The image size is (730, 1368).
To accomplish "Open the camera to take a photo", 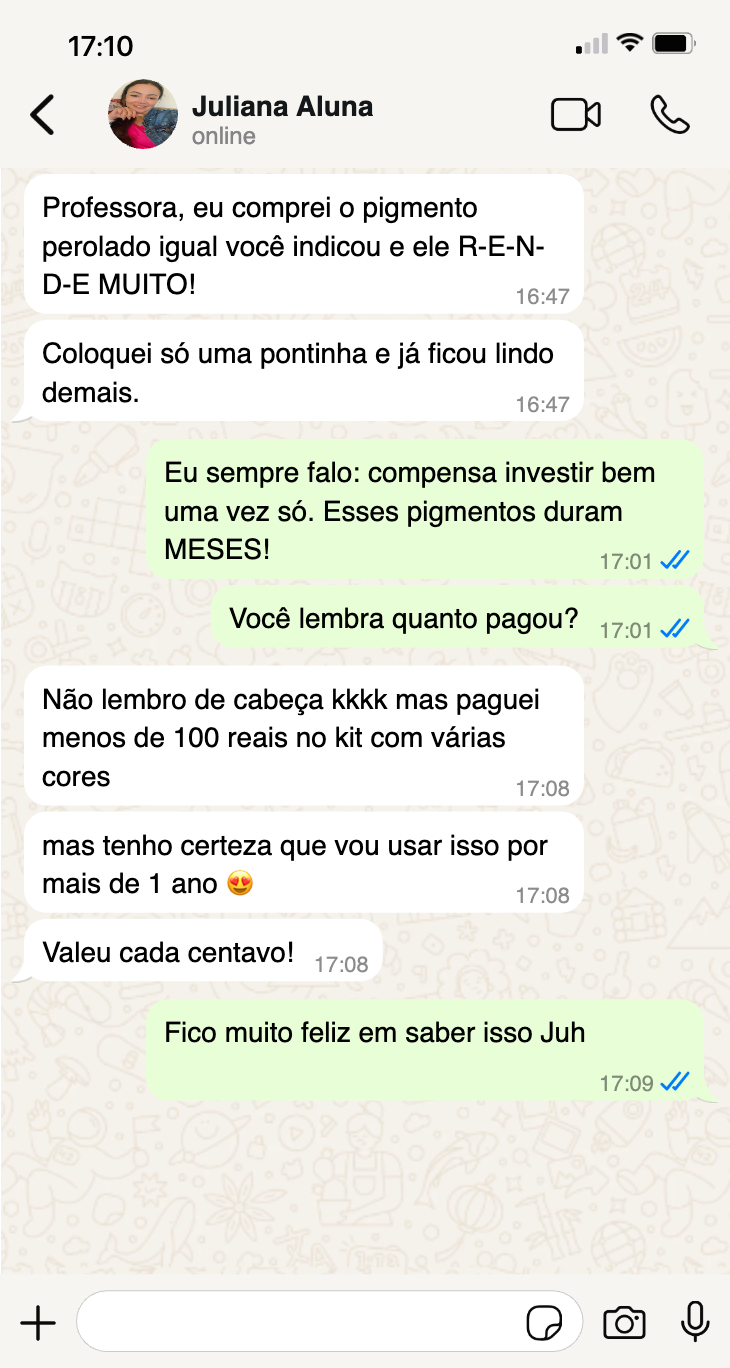I will (x=625, y=1323).
